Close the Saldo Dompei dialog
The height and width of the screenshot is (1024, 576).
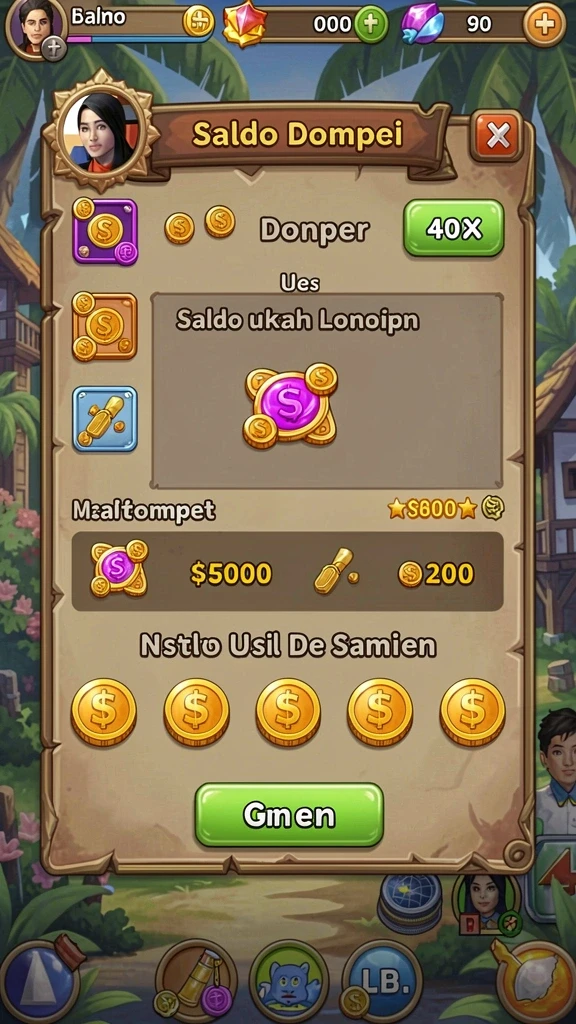pyautogui.click(x=498, y=136)
